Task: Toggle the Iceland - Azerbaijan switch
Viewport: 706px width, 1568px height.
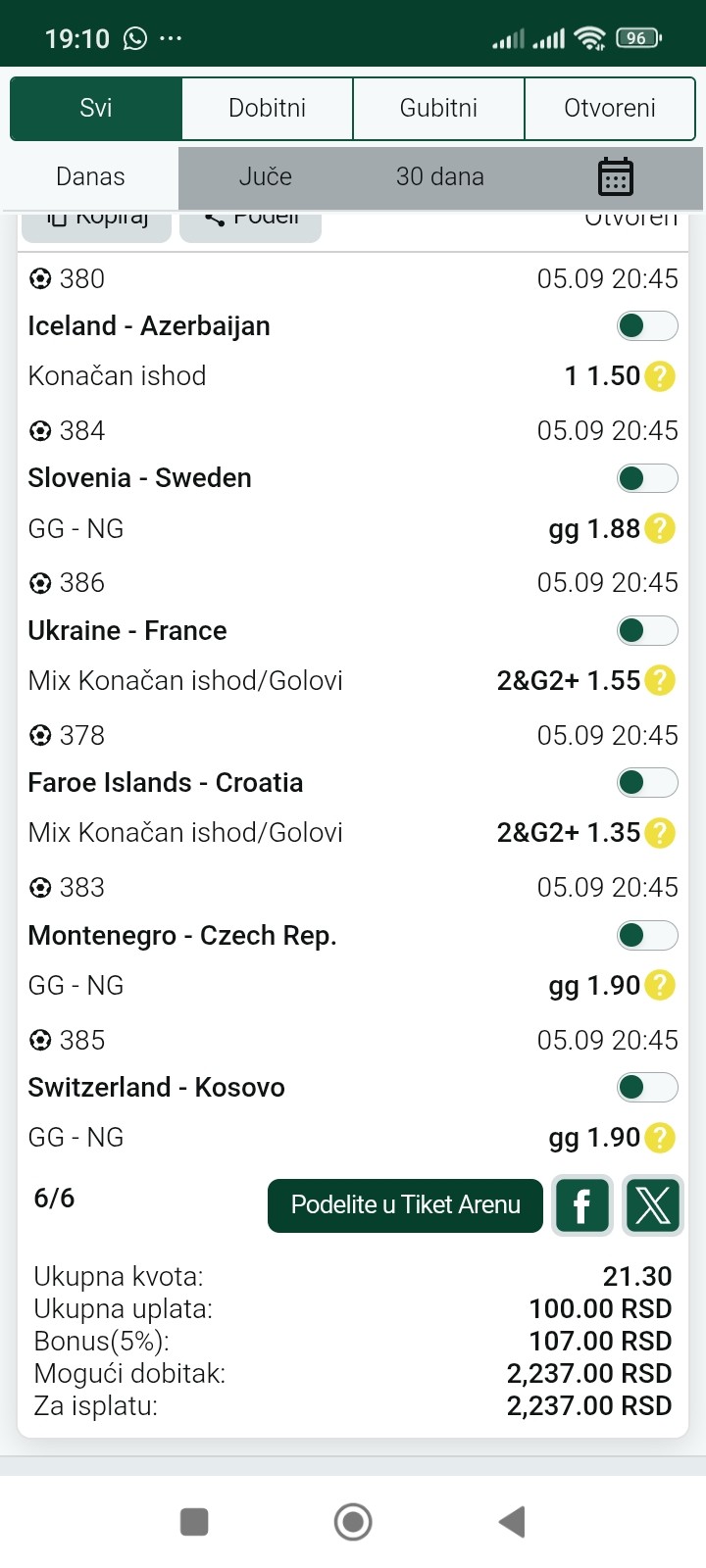Action: coord(647,325)
